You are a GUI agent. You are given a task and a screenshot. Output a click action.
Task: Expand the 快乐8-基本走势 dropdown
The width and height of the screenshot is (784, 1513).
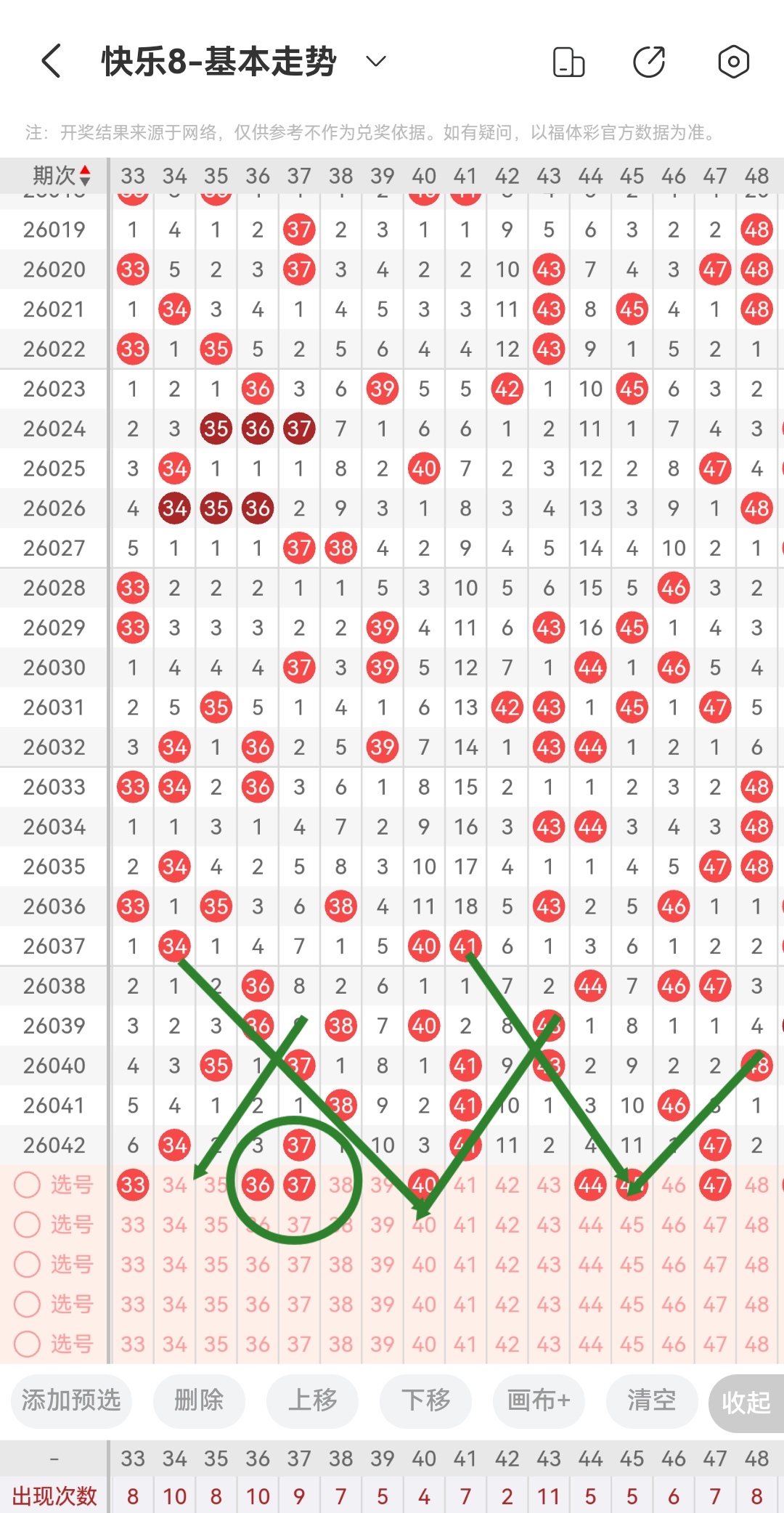point(375,61)
